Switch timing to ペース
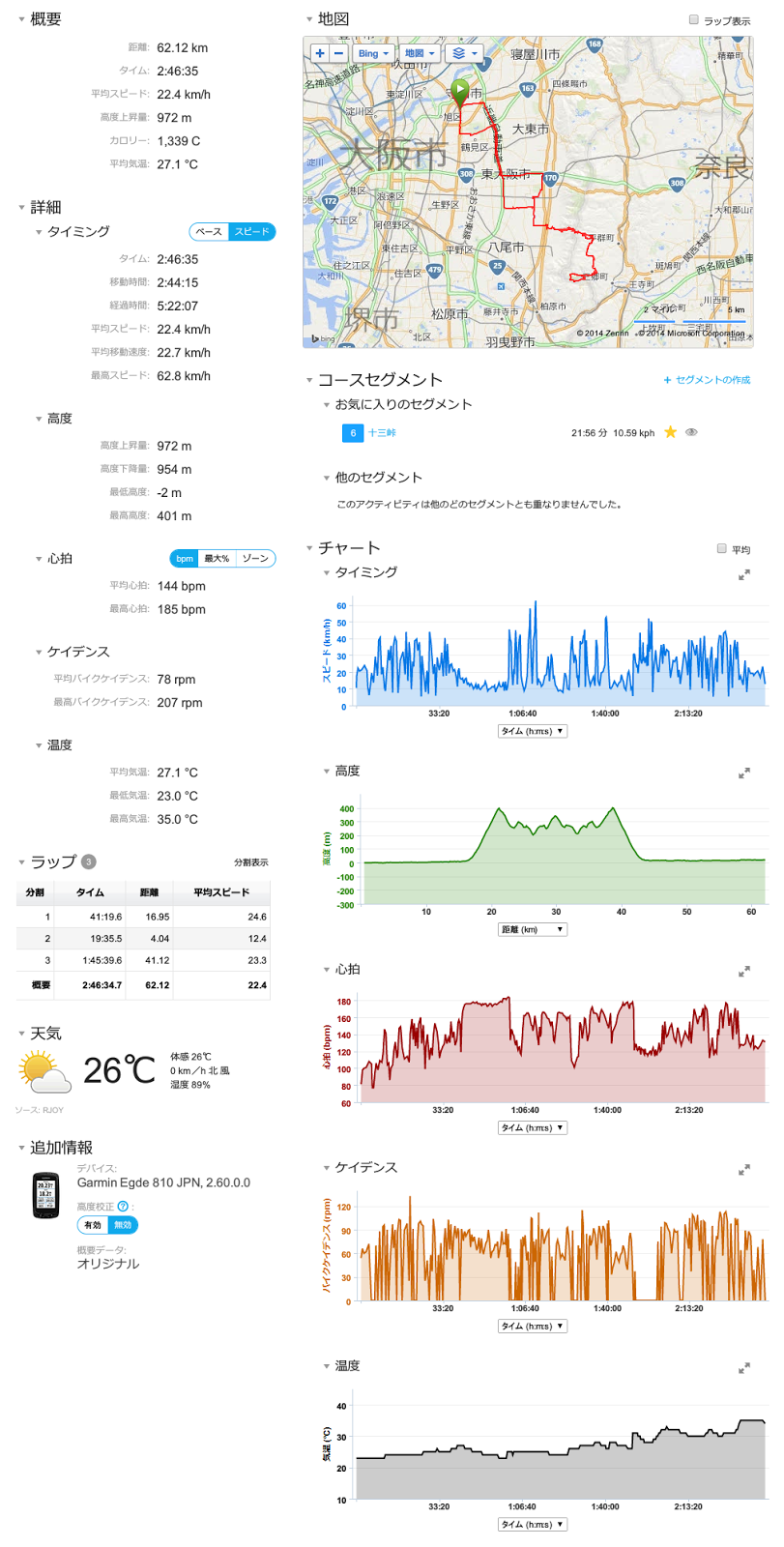This screenshot has height=1547, width=784. (209, 232)
